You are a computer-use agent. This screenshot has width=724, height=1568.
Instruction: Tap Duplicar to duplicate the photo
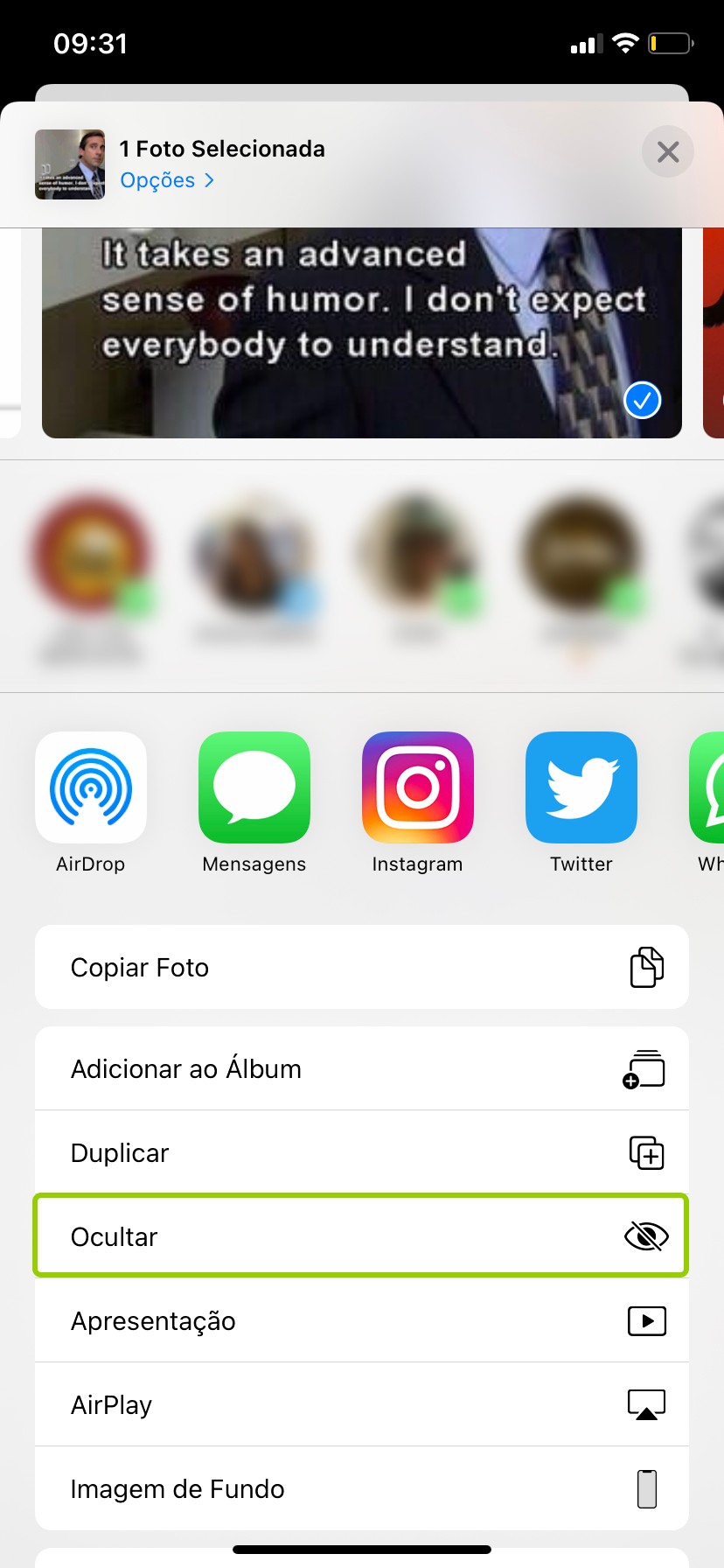coord(362,1153)
